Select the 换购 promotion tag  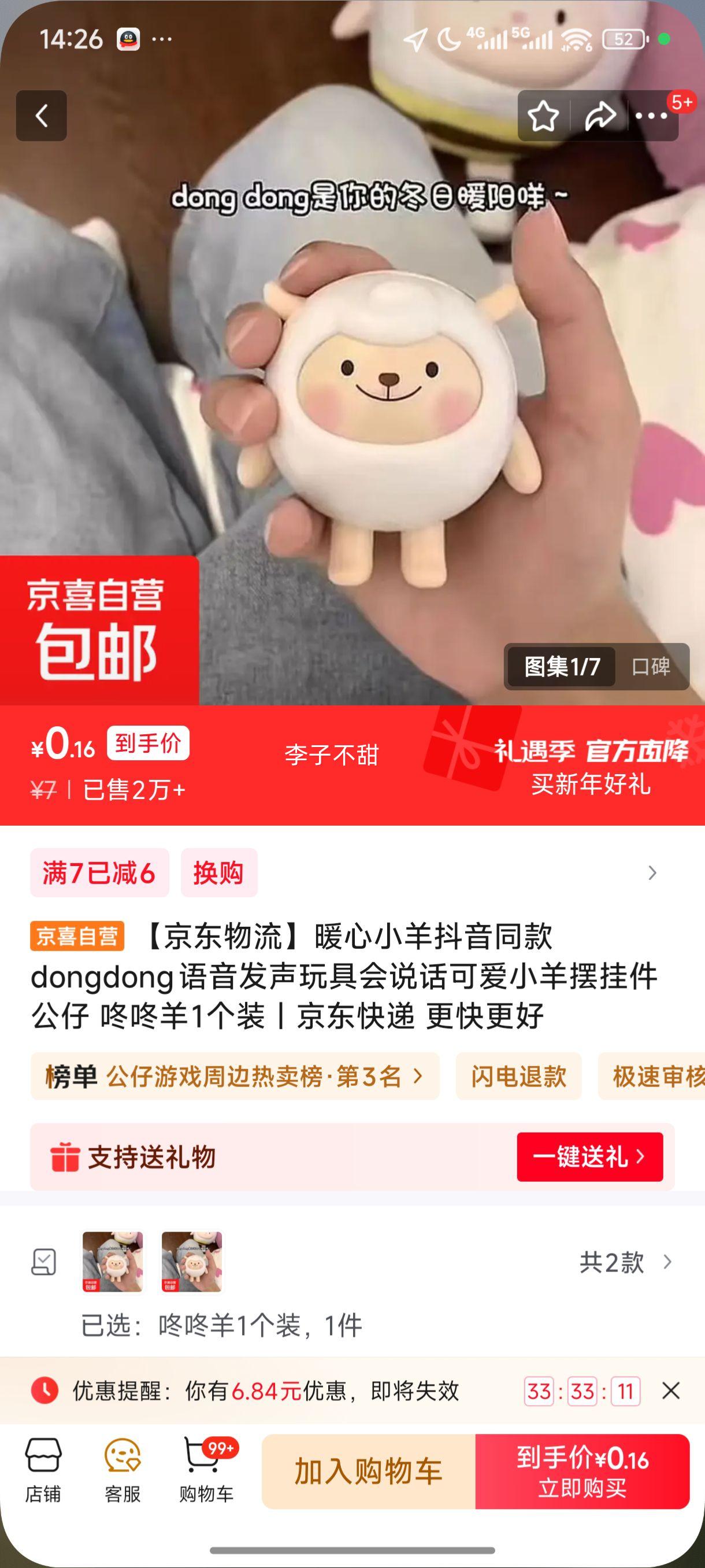(219, 873)
